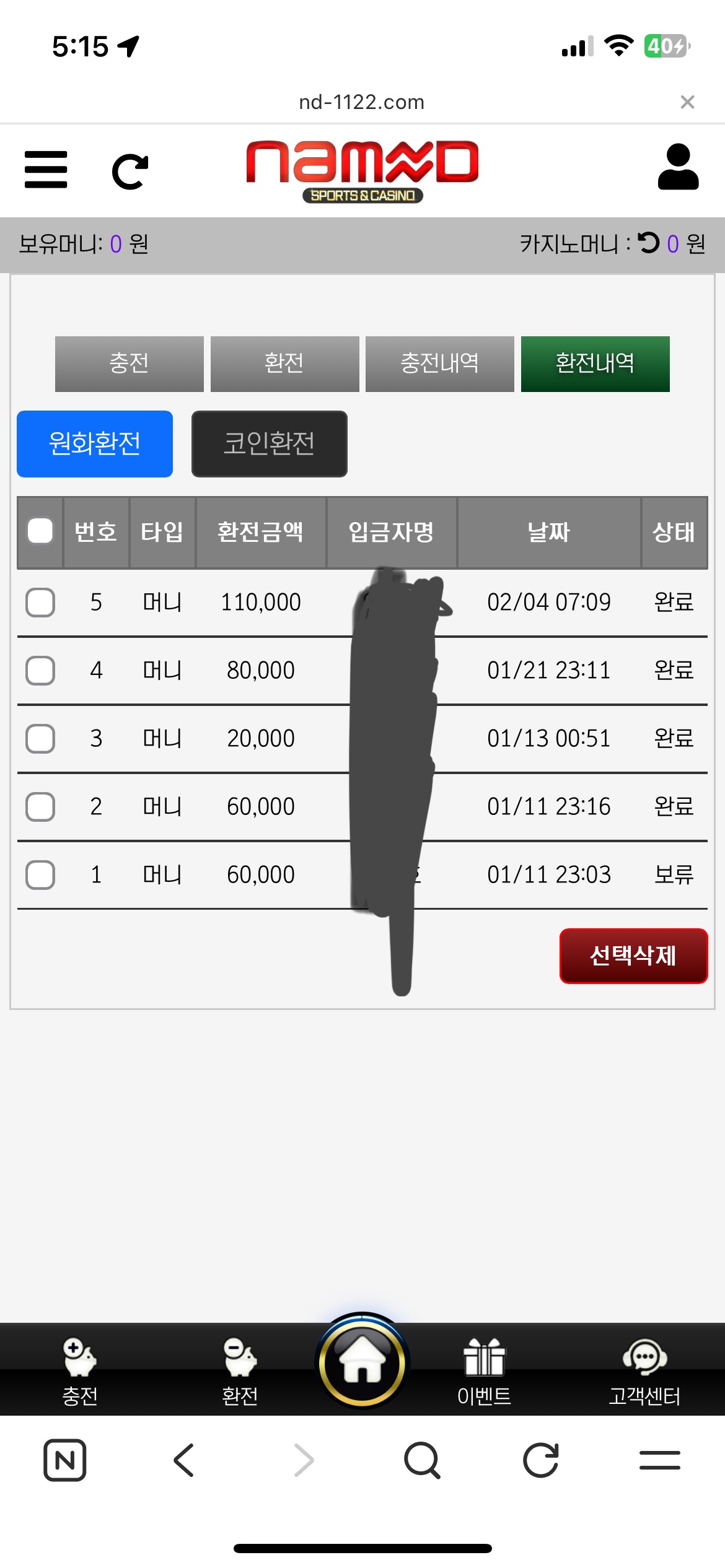Switch to the 충전내역 tab

pyautogui.click(x=439, y=364)
